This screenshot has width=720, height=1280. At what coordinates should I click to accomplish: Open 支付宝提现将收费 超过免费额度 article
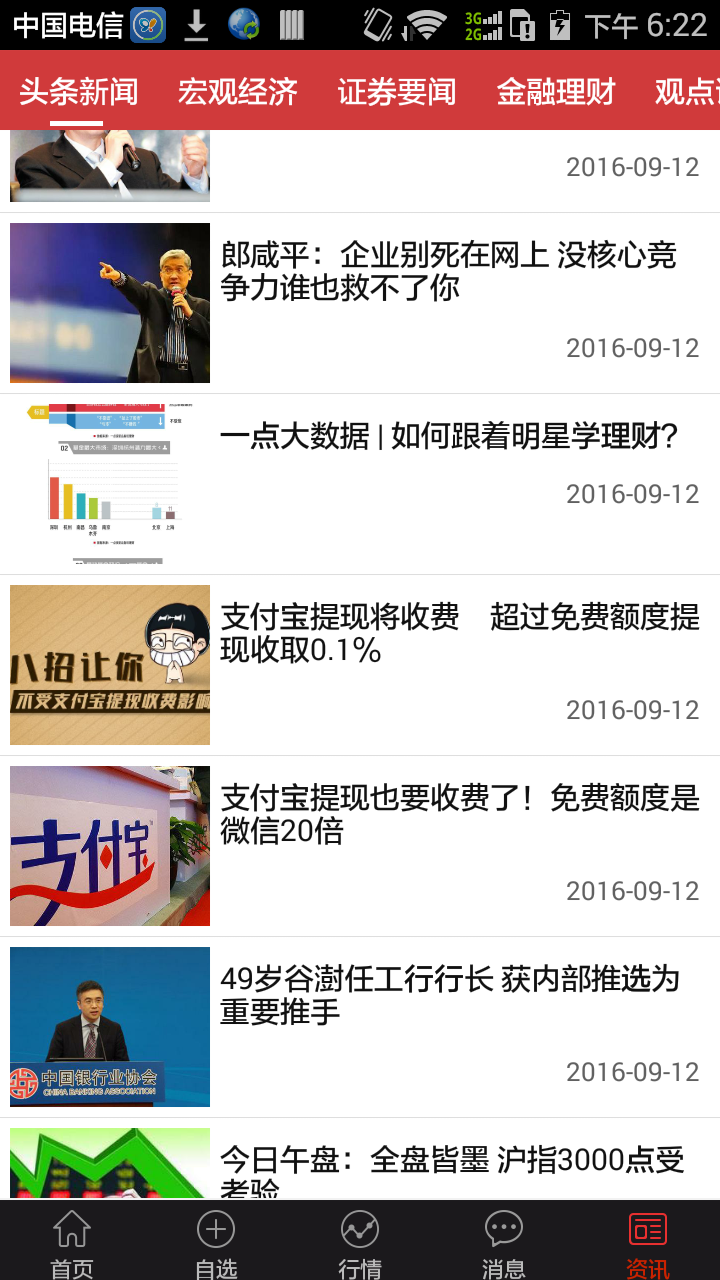458,634
